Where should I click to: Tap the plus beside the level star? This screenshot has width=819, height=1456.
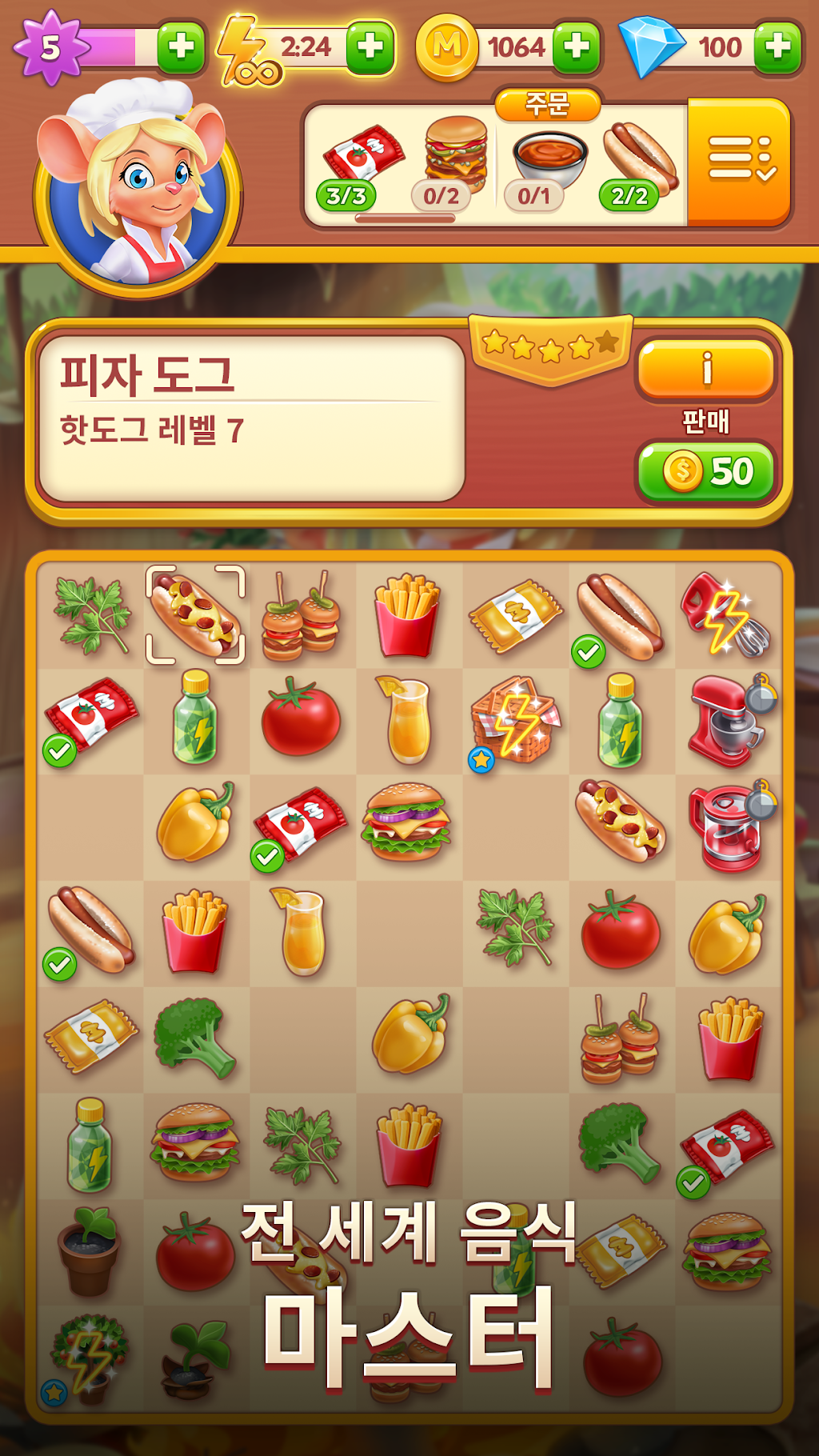click(181, 47)
